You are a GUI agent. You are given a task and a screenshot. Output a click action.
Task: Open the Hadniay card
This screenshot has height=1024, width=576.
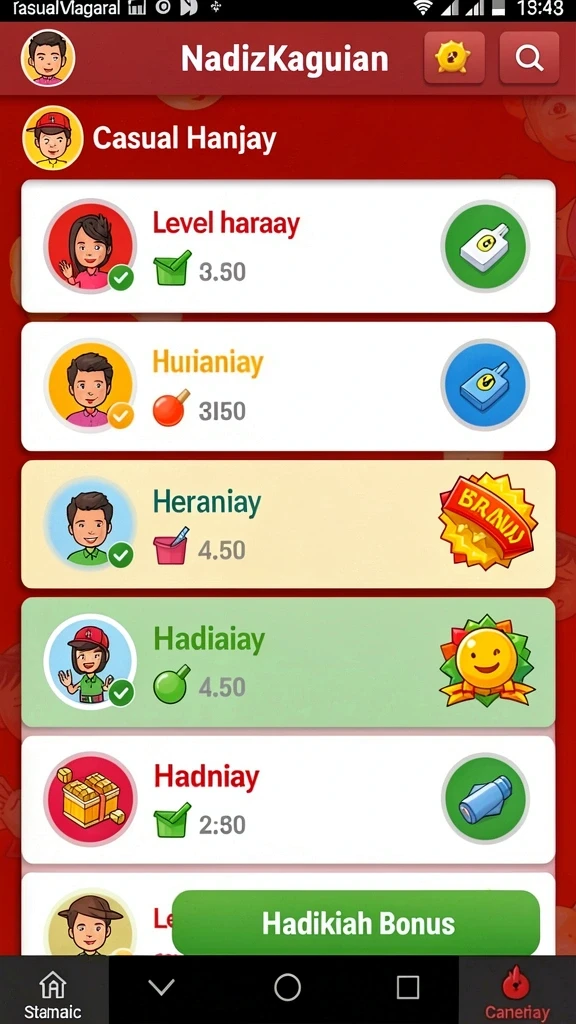click(x=288, y=800)
